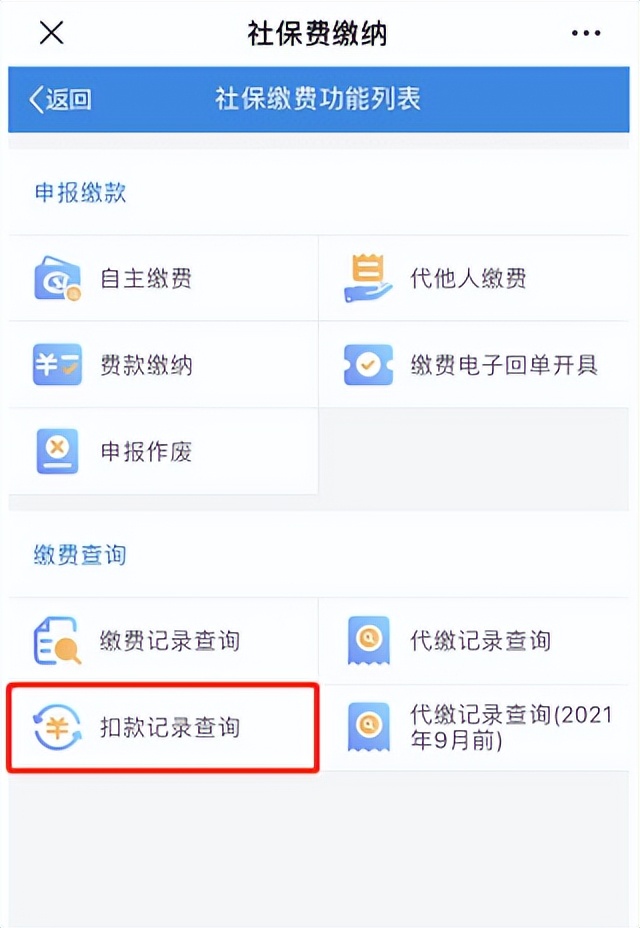Select 申报作废
Viewport: 640px width, 928px height.
click(163, 451)
